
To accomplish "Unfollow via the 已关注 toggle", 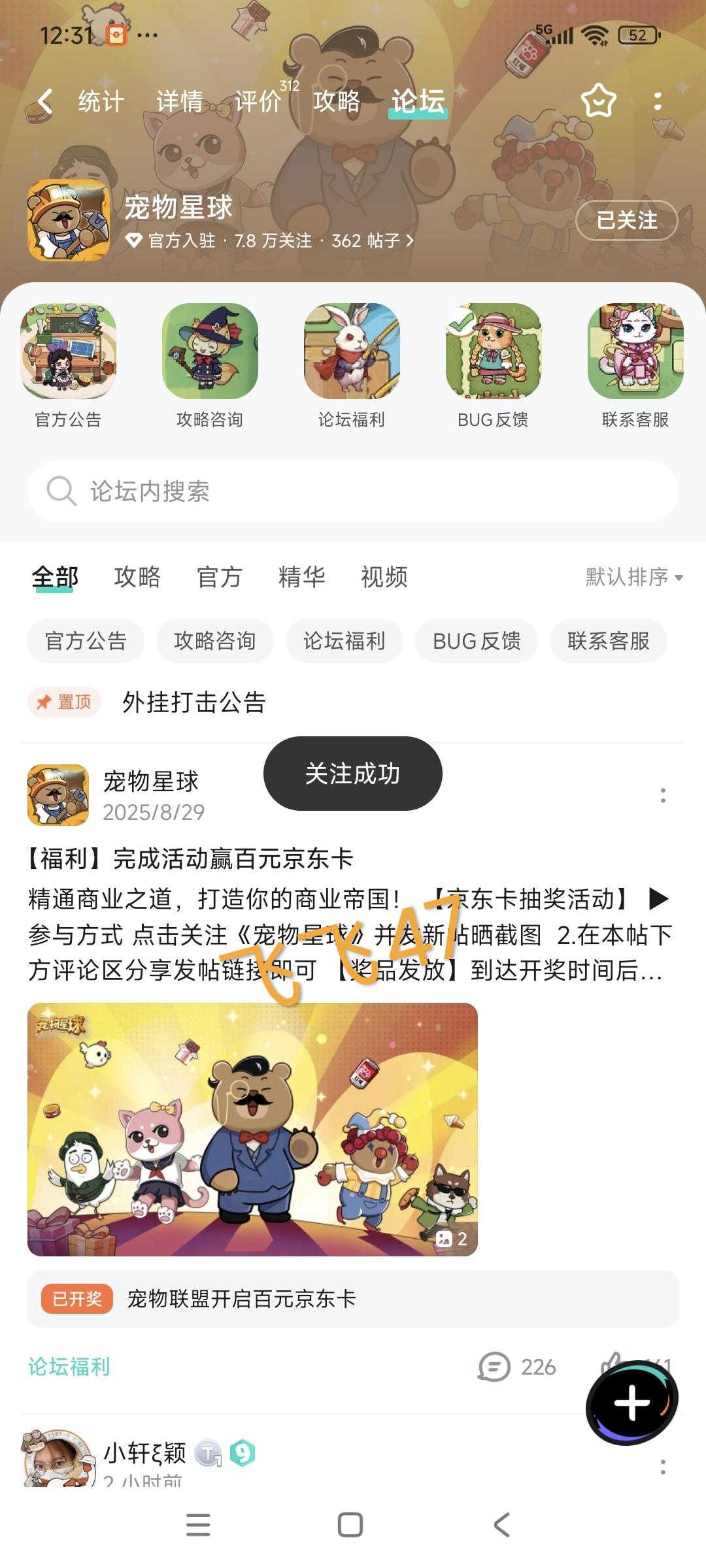I will pyautogui.click(x=627, y=221).
